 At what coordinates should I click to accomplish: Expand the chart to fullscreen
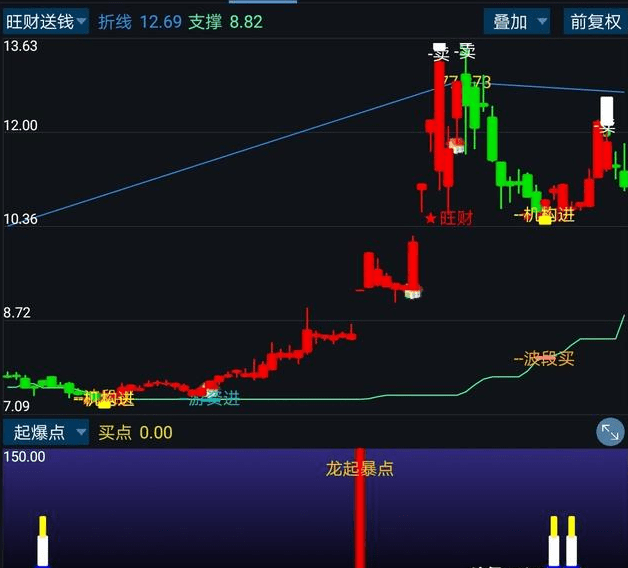[x=609, y=432]
